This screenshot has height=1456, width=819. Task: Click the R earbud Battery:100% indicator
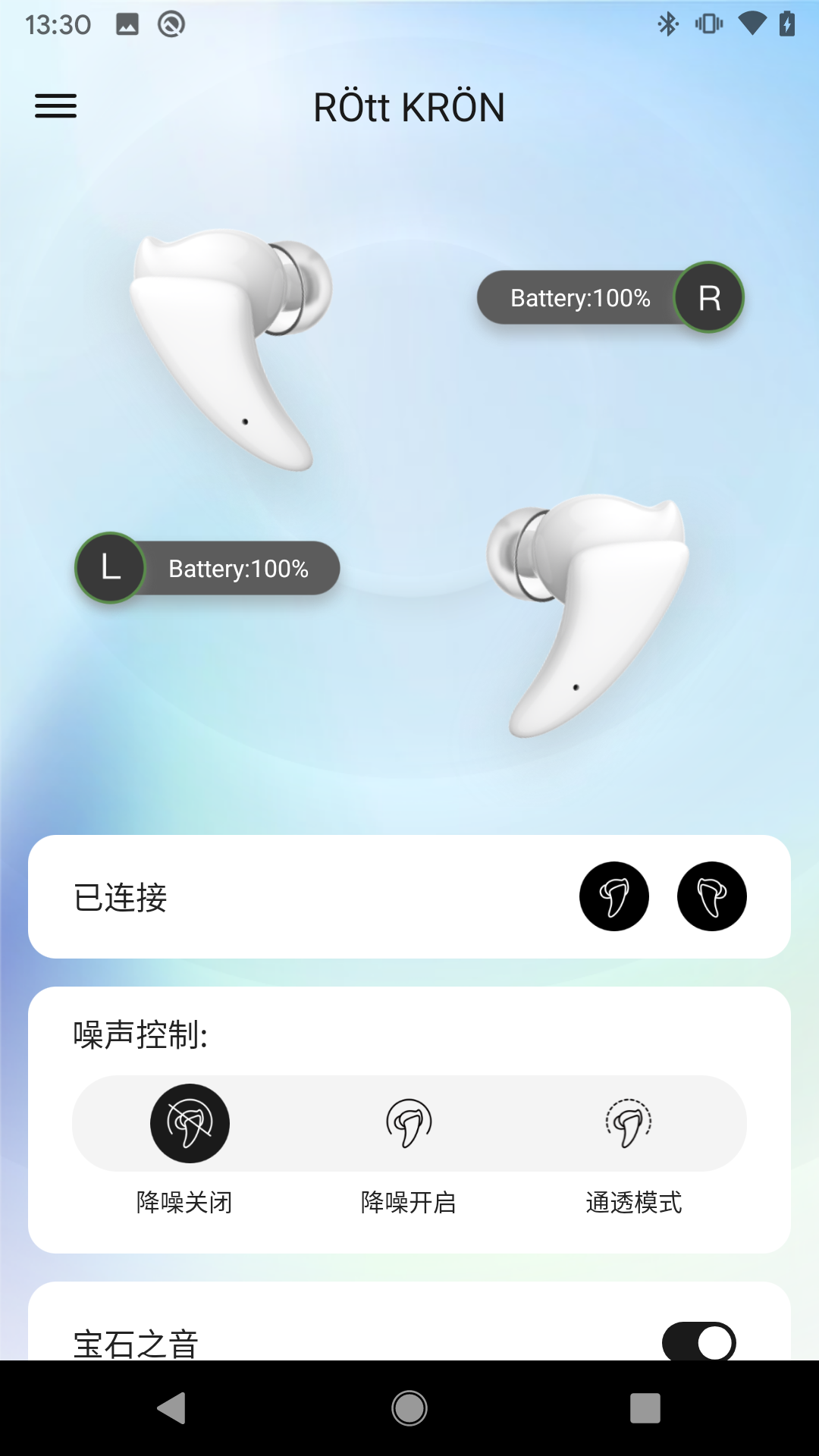[582, 298]
